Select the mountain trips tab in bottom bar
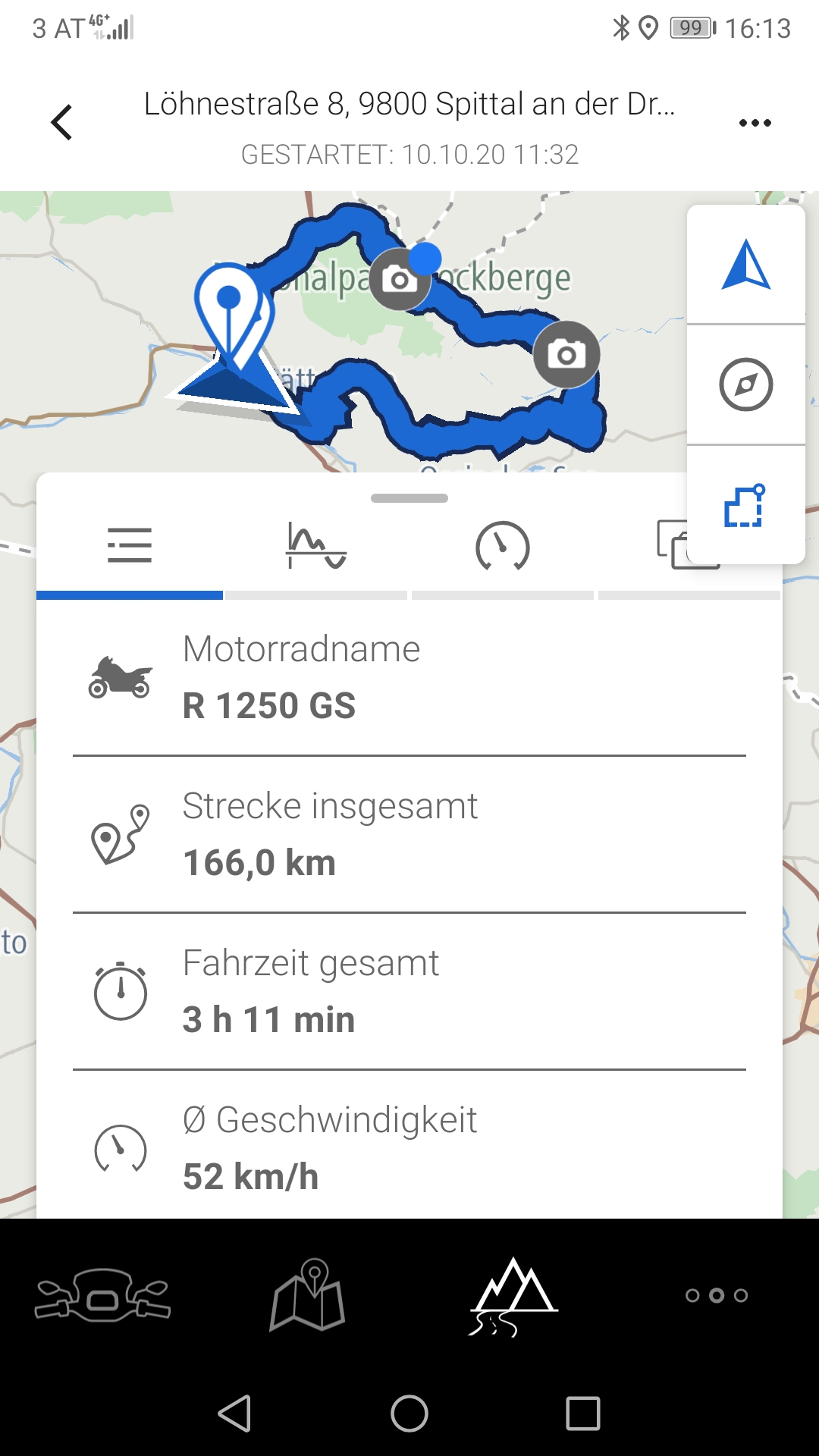This screenshot has height=1456, width=819. [x=513, y=1295]
